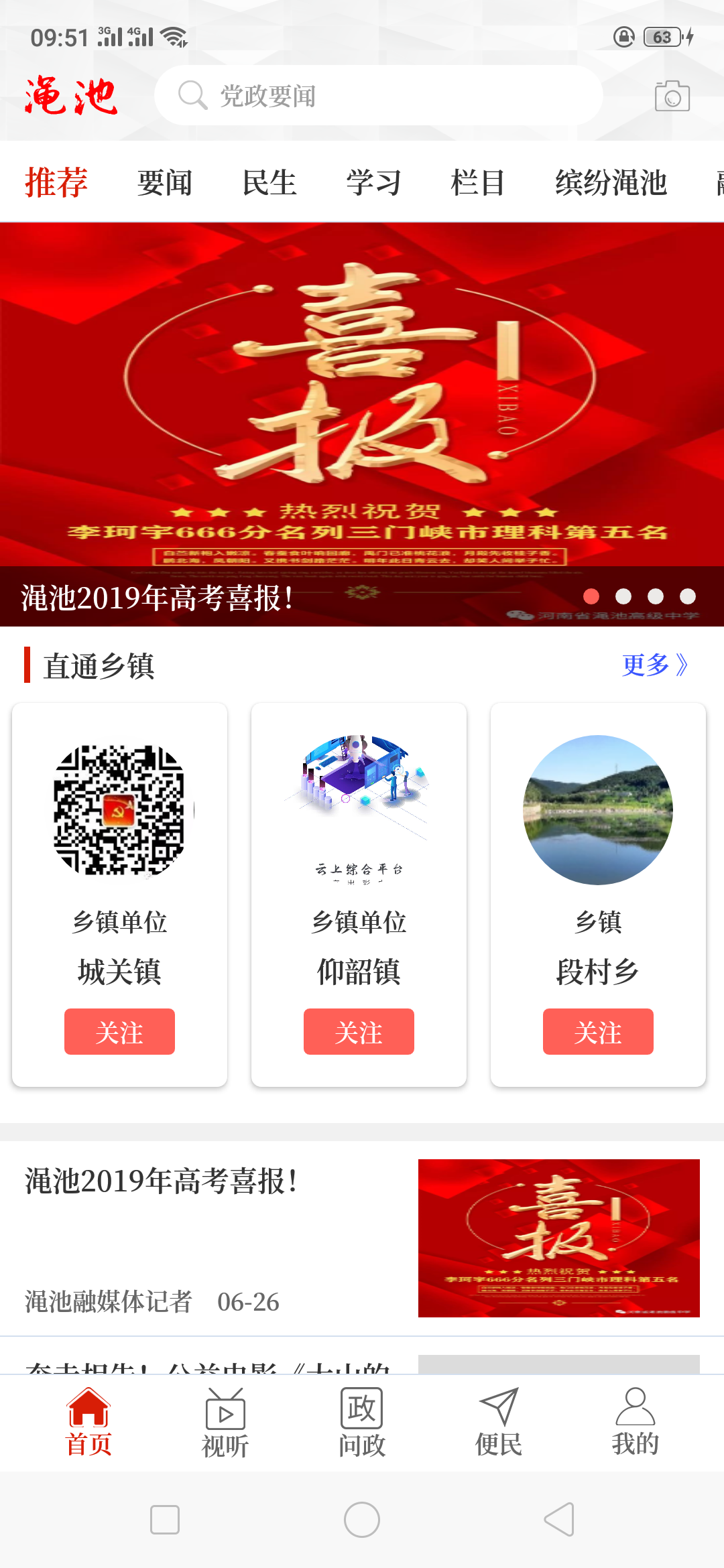Expand the rightmost partially visible tab

click(x=714, y=182)
